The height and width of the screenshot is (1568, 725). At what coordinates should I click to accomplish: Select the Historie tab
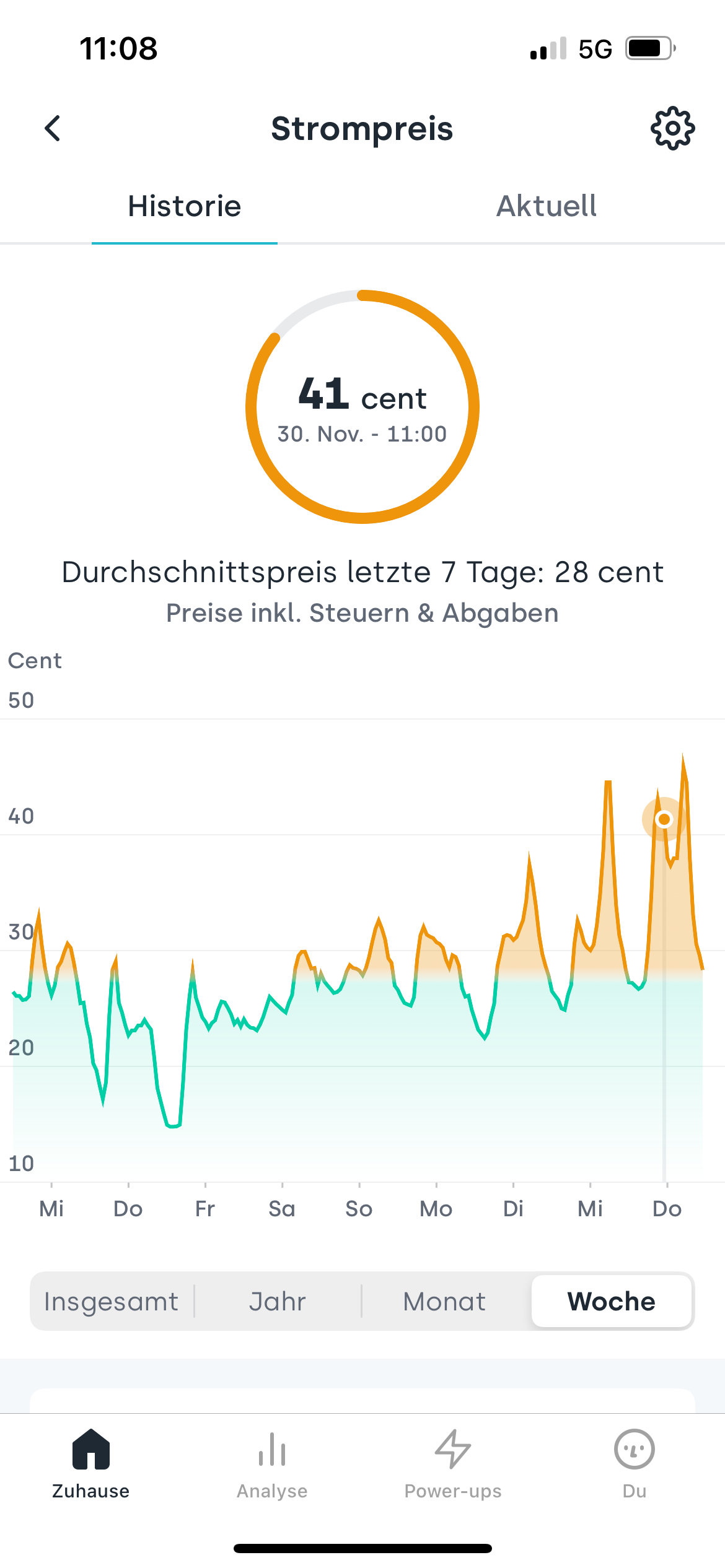pyautogui.click(x=185, y=206)
